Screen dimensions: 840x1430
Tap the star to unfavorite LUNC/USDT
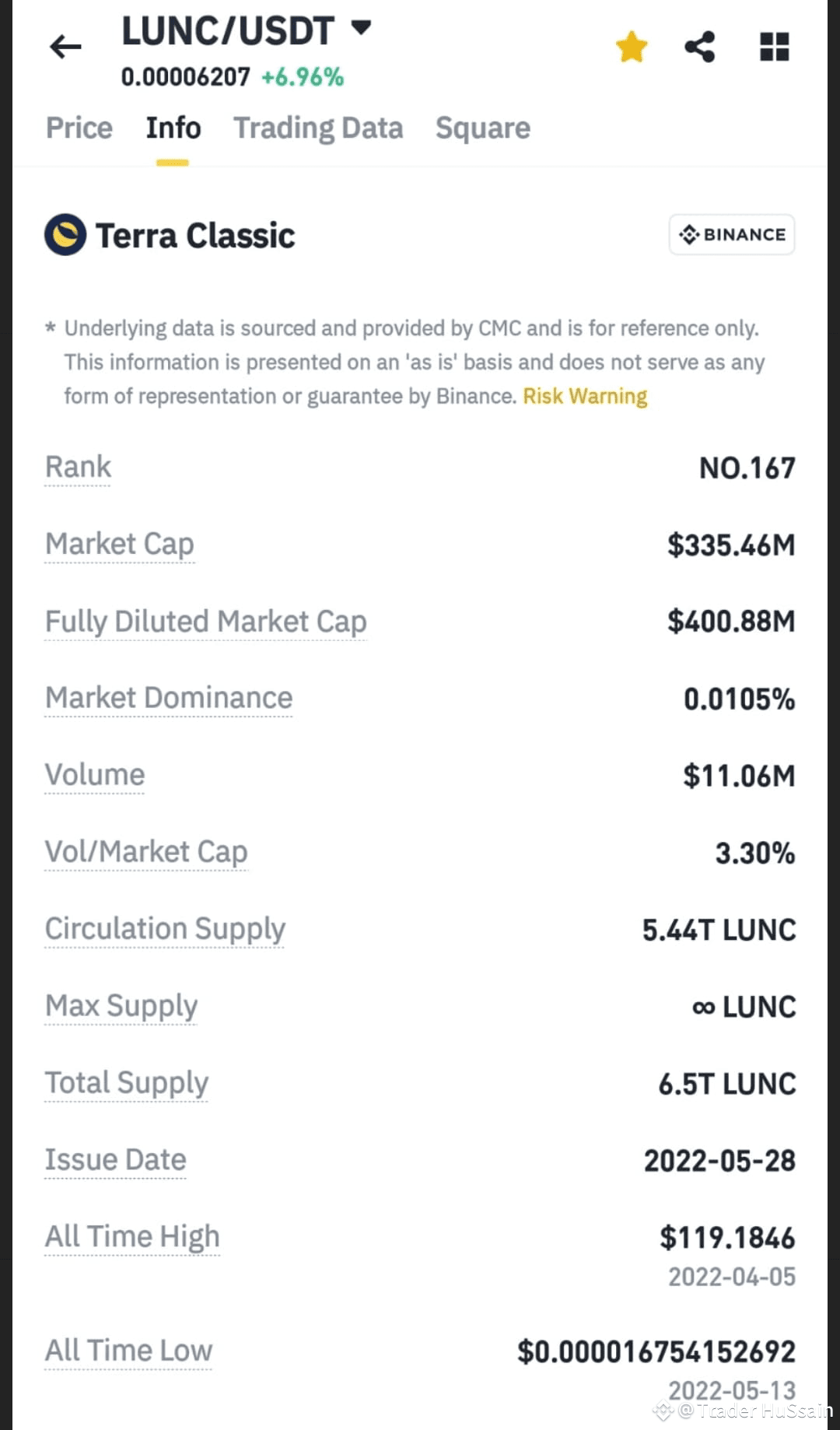[x=632, y=46]
